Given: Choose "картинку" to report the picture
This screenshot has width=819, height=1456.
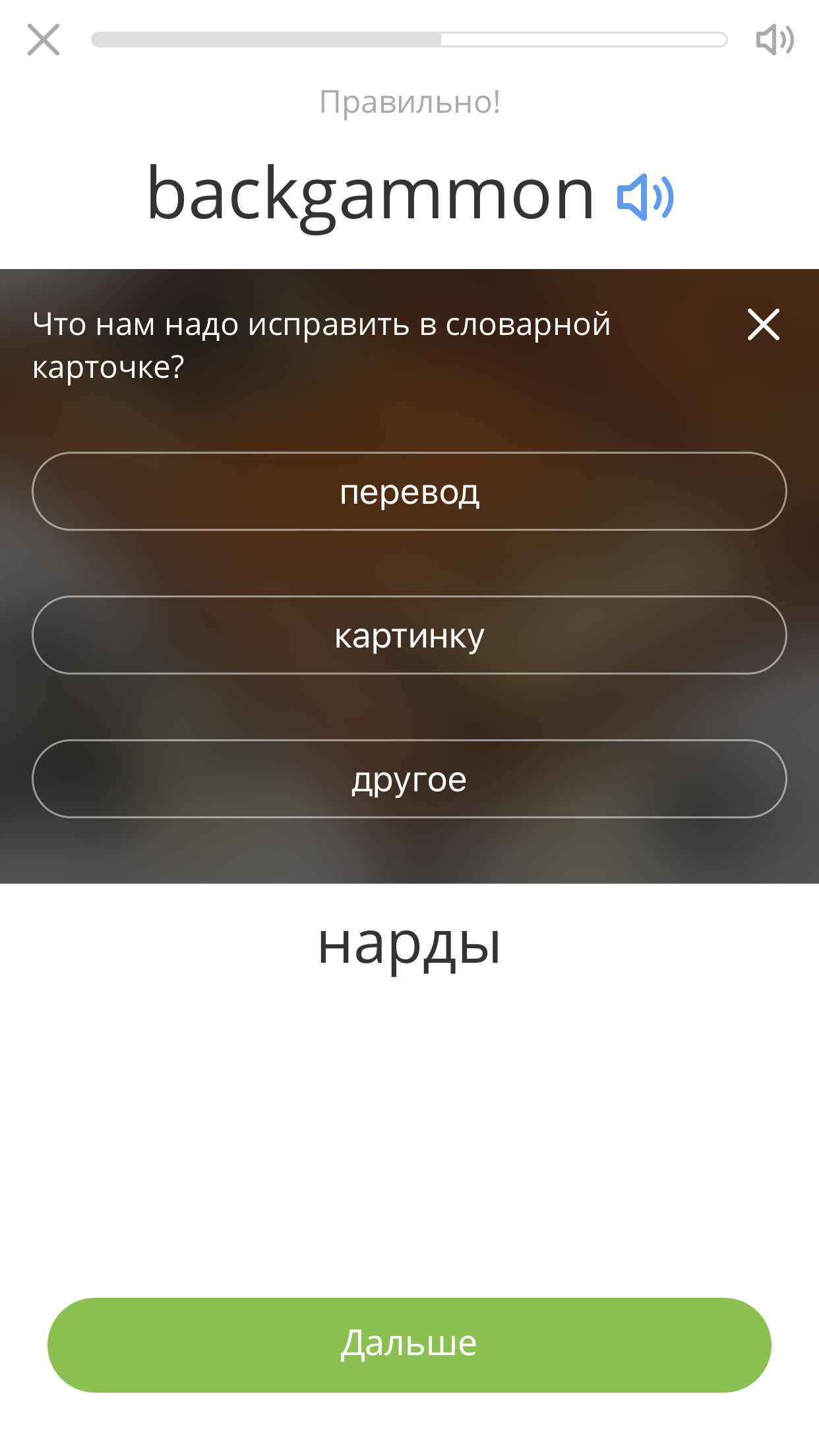Looking at the screenshot, I should (409, 635).
